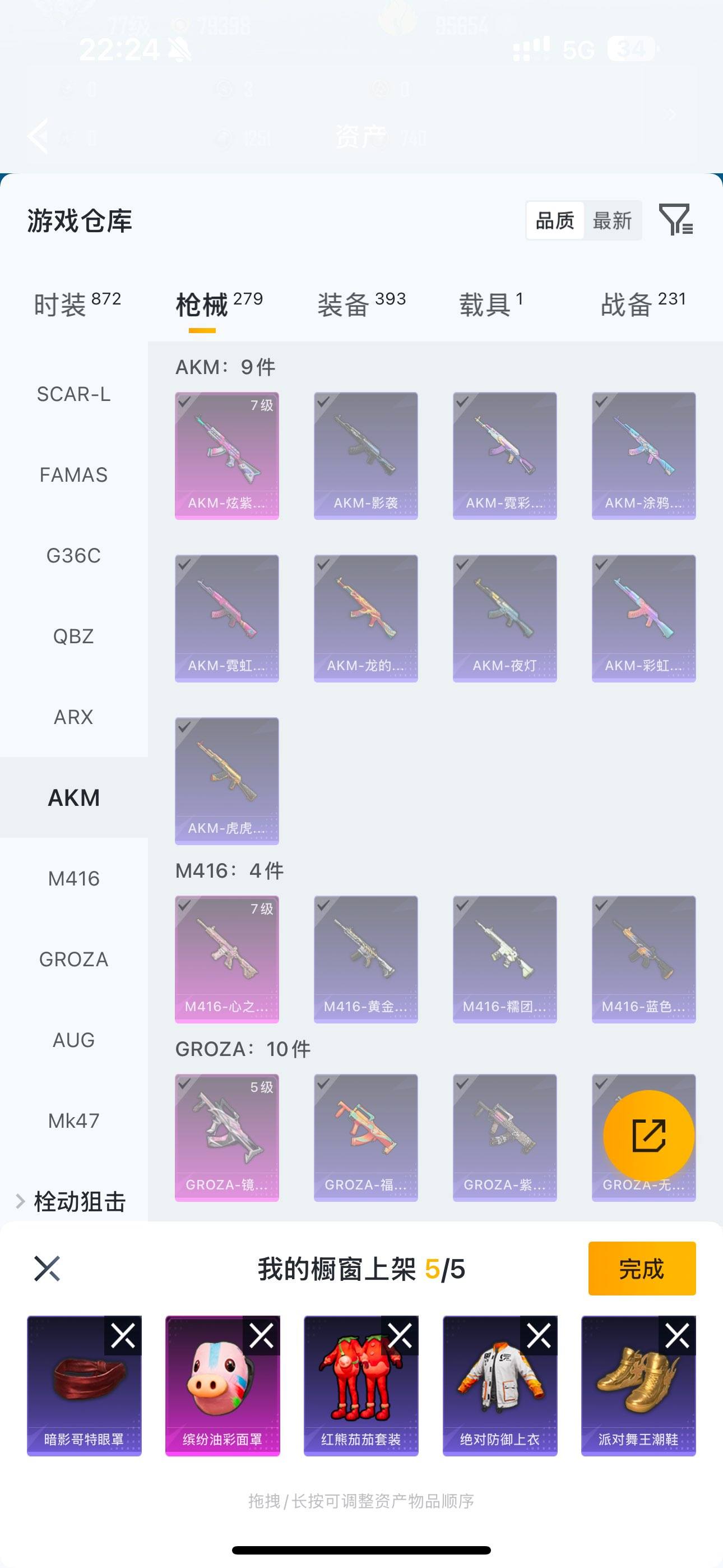
Task: Remove 派对舞王潮鞋 from the showcase
Action: [678, 1336]
